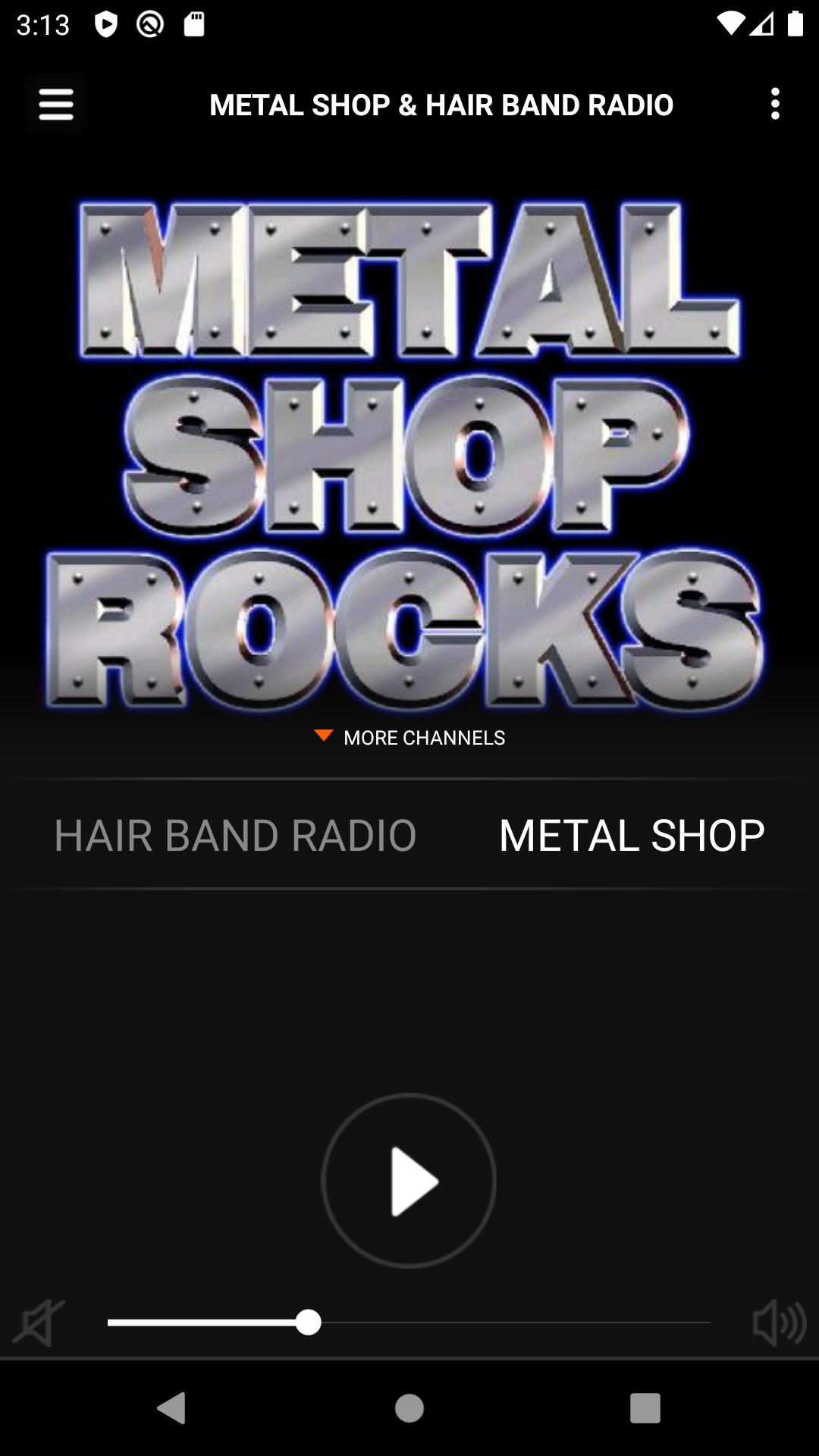819x1456 pixels.
Task: Select the METAL SHOP channel tab
Action: [x=633, y=834]
